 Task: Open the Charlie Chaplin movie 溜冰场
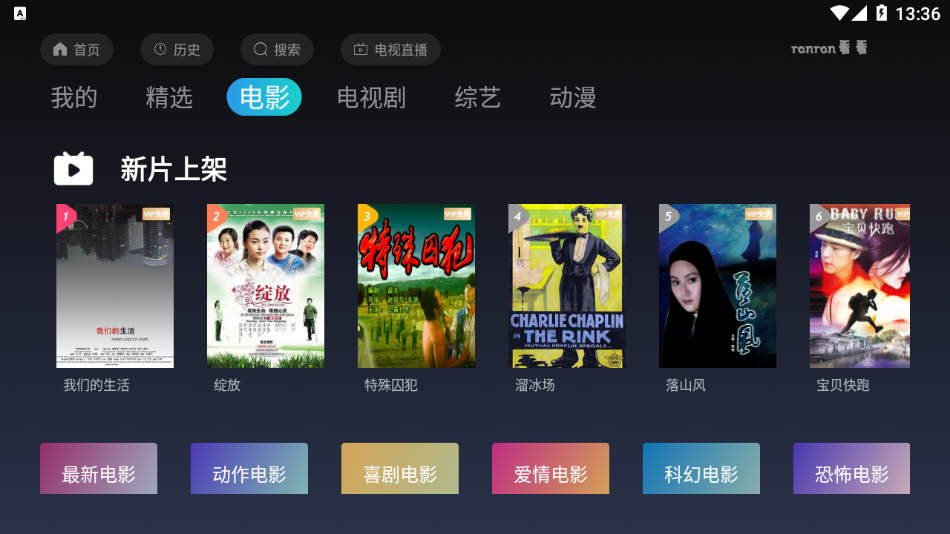tap(567, 286)
